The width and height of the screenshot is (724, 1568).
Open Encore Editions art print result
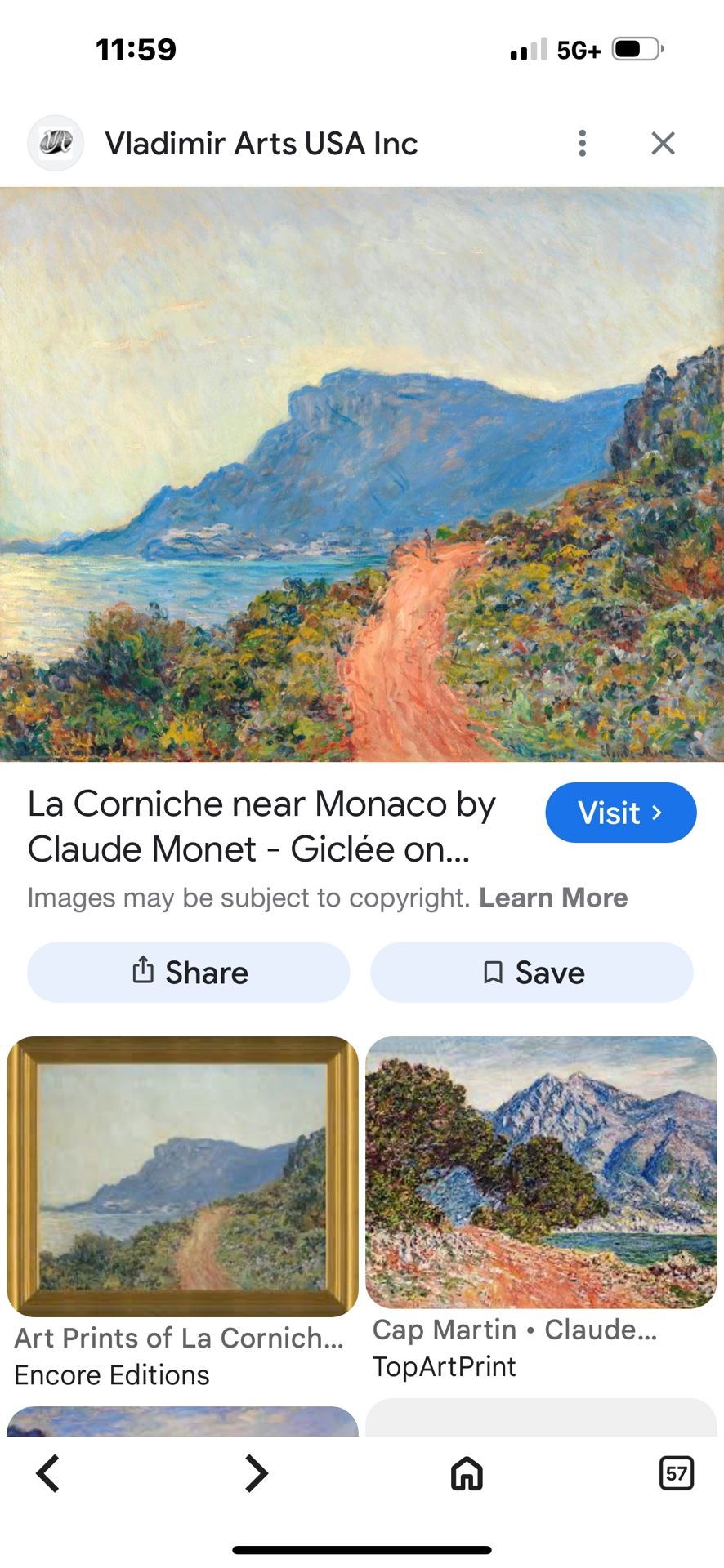point(182,1176)
